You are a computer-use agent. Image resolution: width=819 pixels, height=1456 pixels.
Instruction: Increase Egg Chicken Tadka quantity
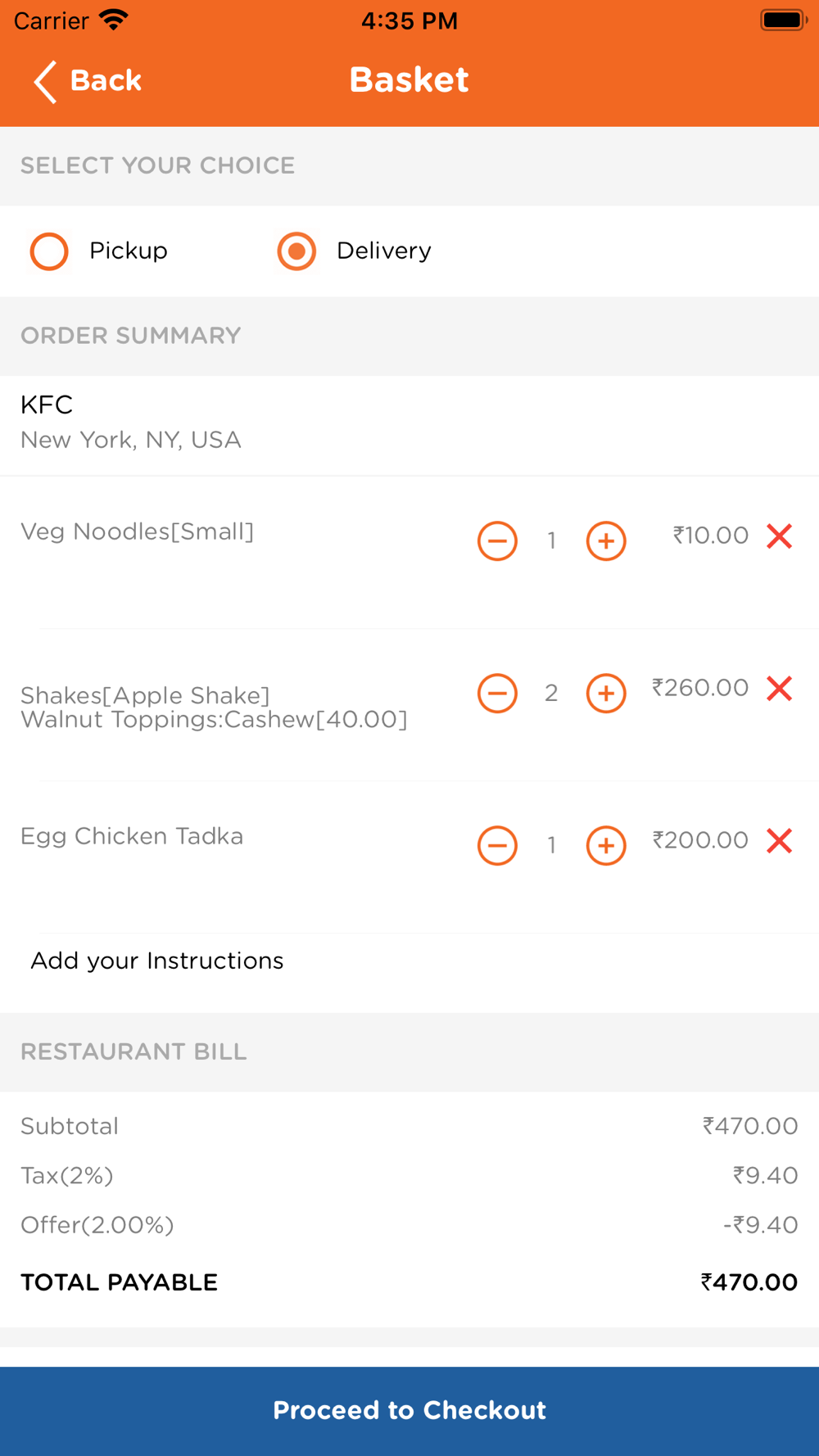(606, 845)
